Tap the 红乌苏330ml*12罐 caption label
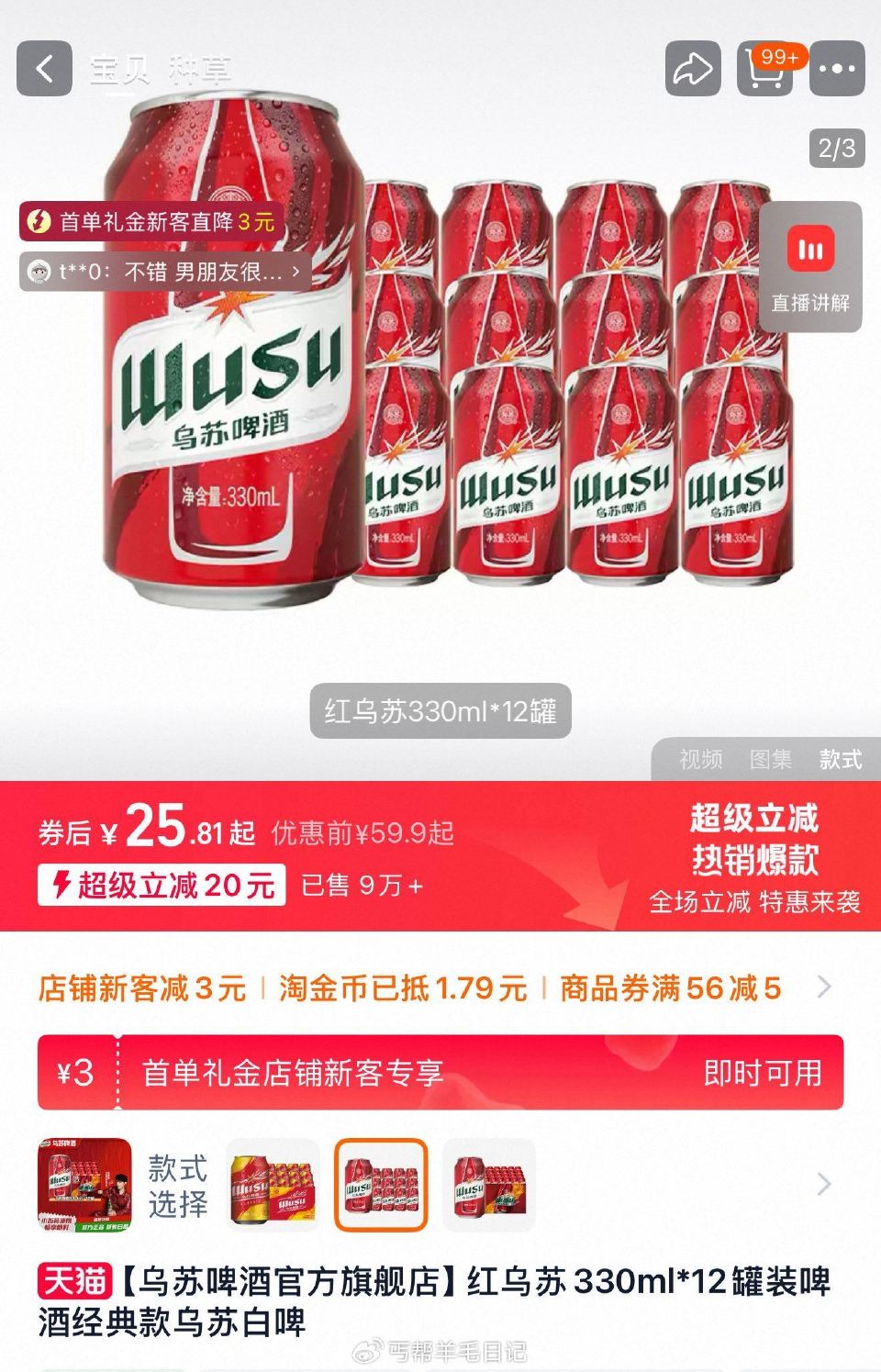The width and height of the screenshot is (881, 1372). 440,708
